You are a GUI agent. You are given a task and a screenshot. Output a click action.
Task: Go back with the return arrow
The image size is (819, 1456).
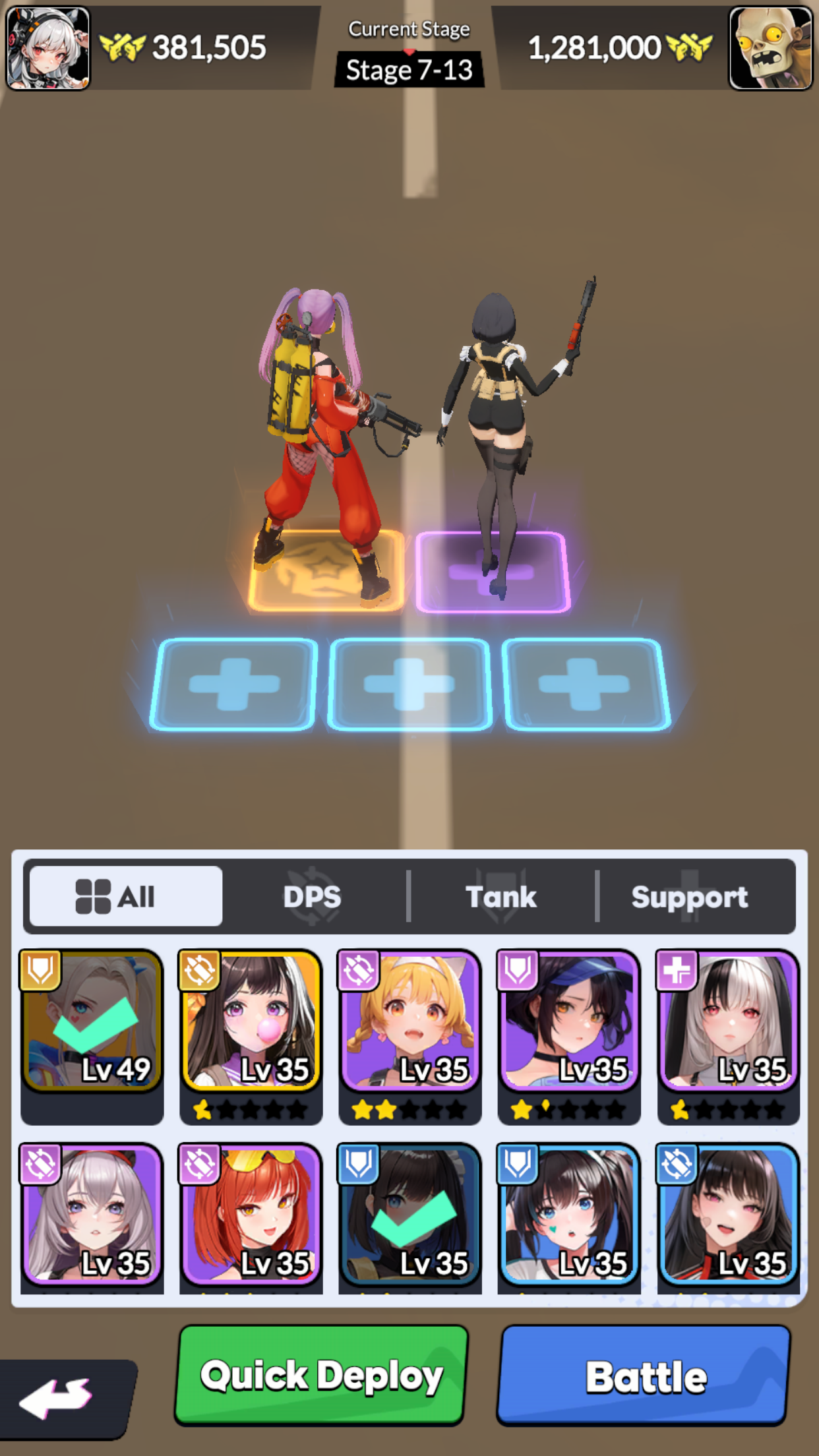click(65, 1398)
